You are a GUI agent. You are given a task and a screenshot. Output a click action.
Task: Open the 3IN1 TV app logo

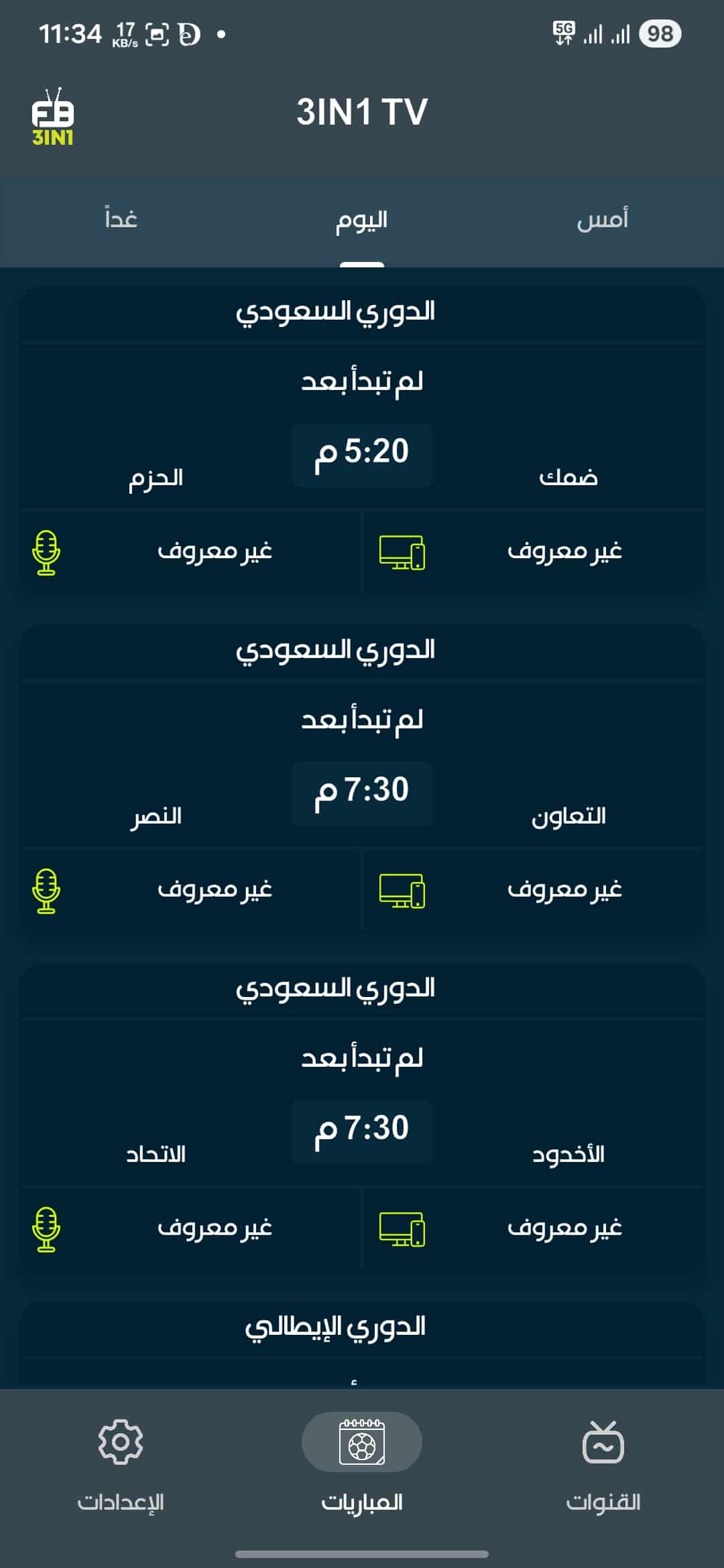point(54,117)
